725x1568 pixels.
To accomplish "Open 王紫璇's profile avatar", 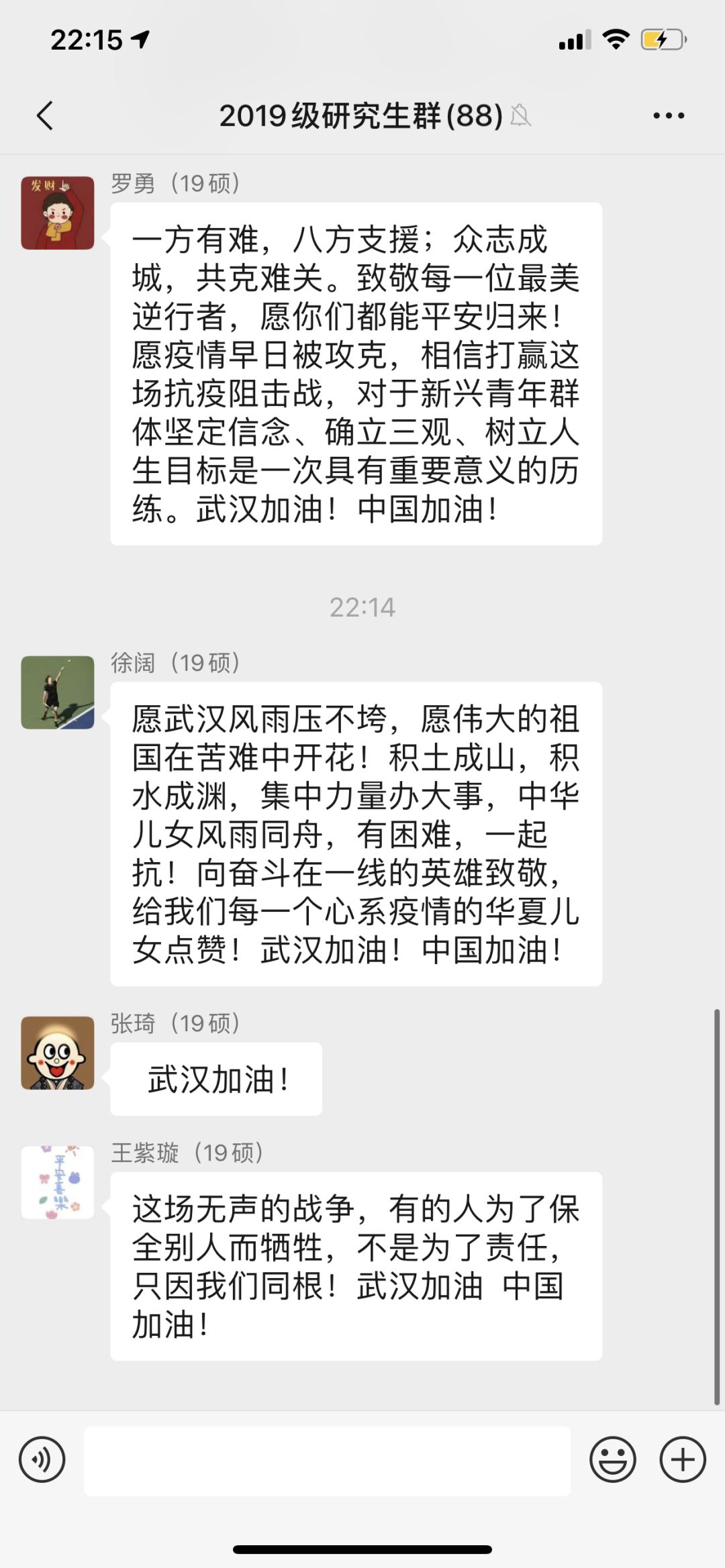I will tap(58, 1182).
